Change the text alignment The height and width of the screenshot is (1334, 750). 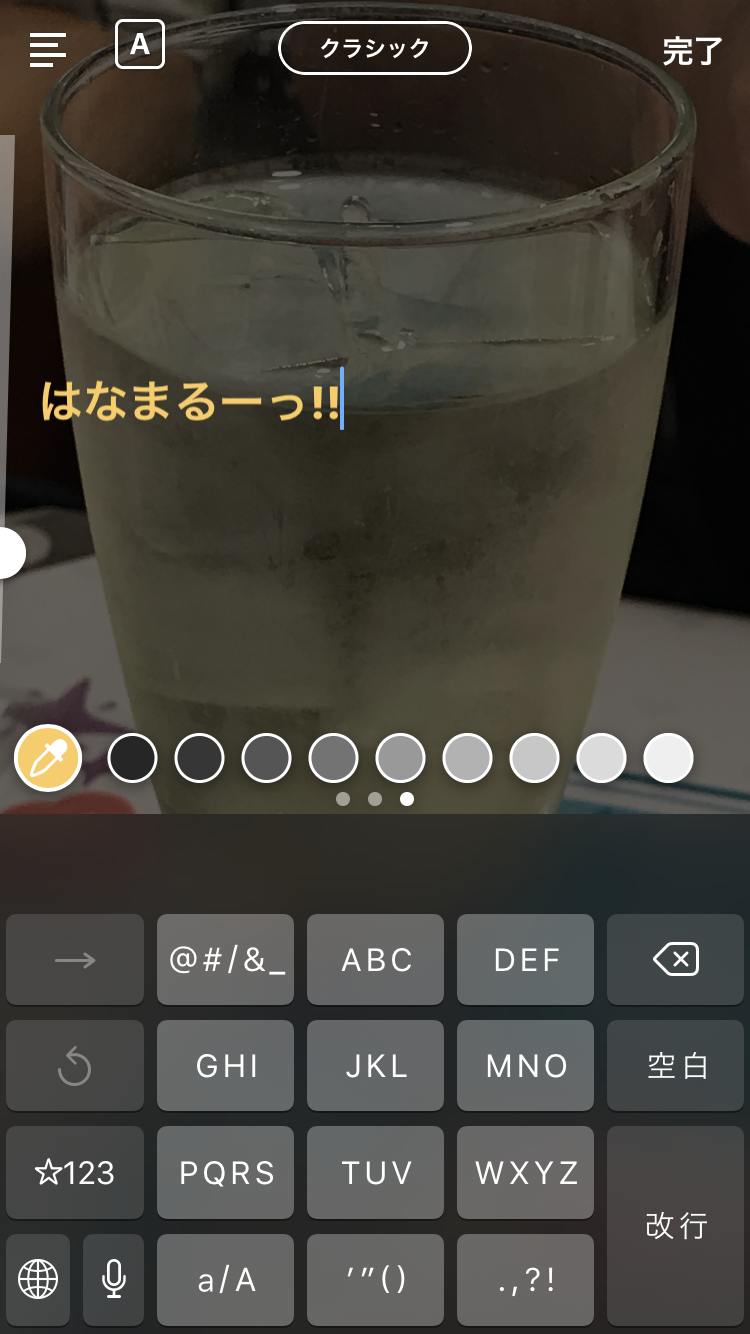[x=48, y=49]
